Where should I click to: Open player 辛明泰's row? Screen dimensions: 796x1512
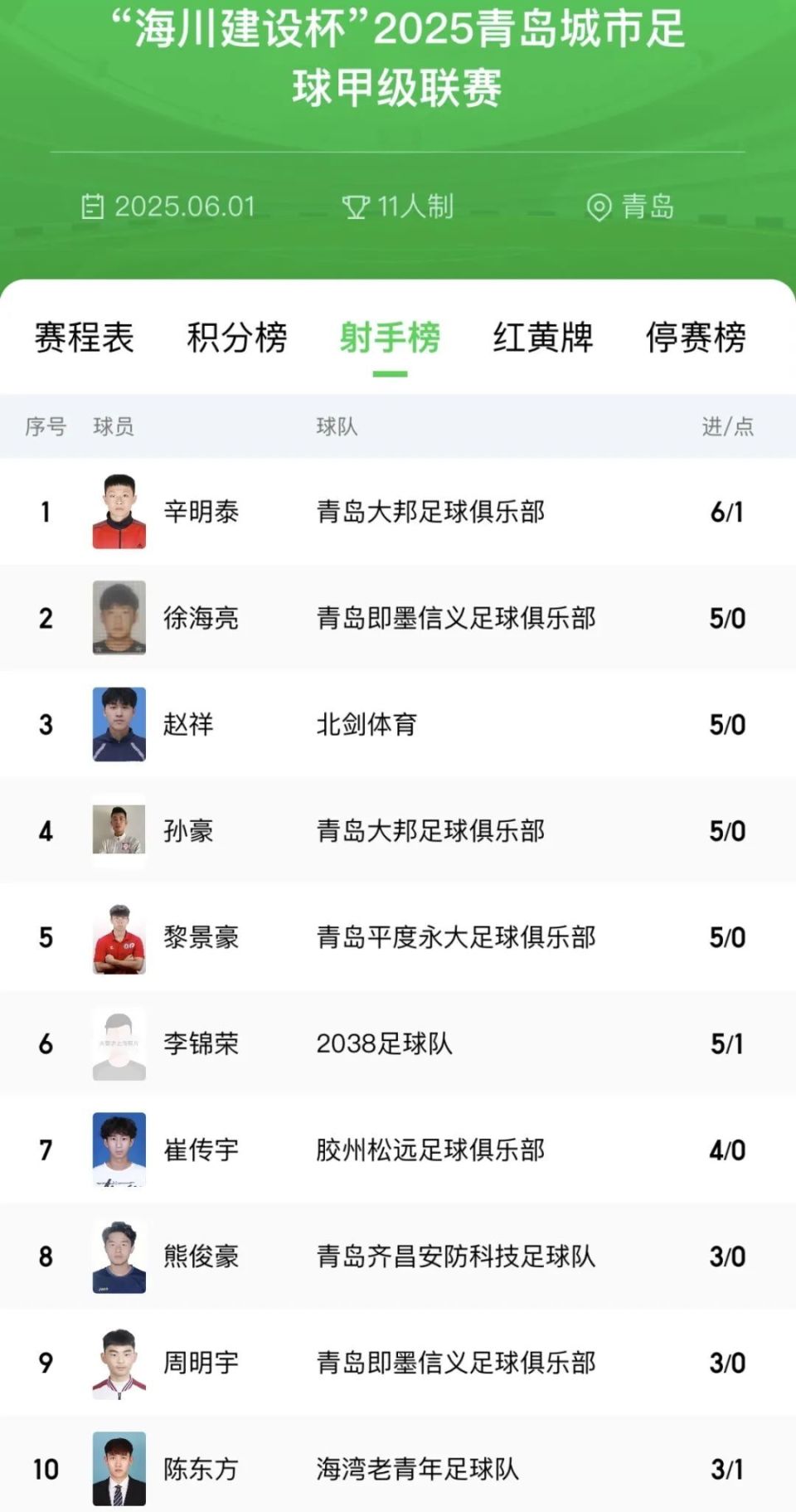pos(398,512)
